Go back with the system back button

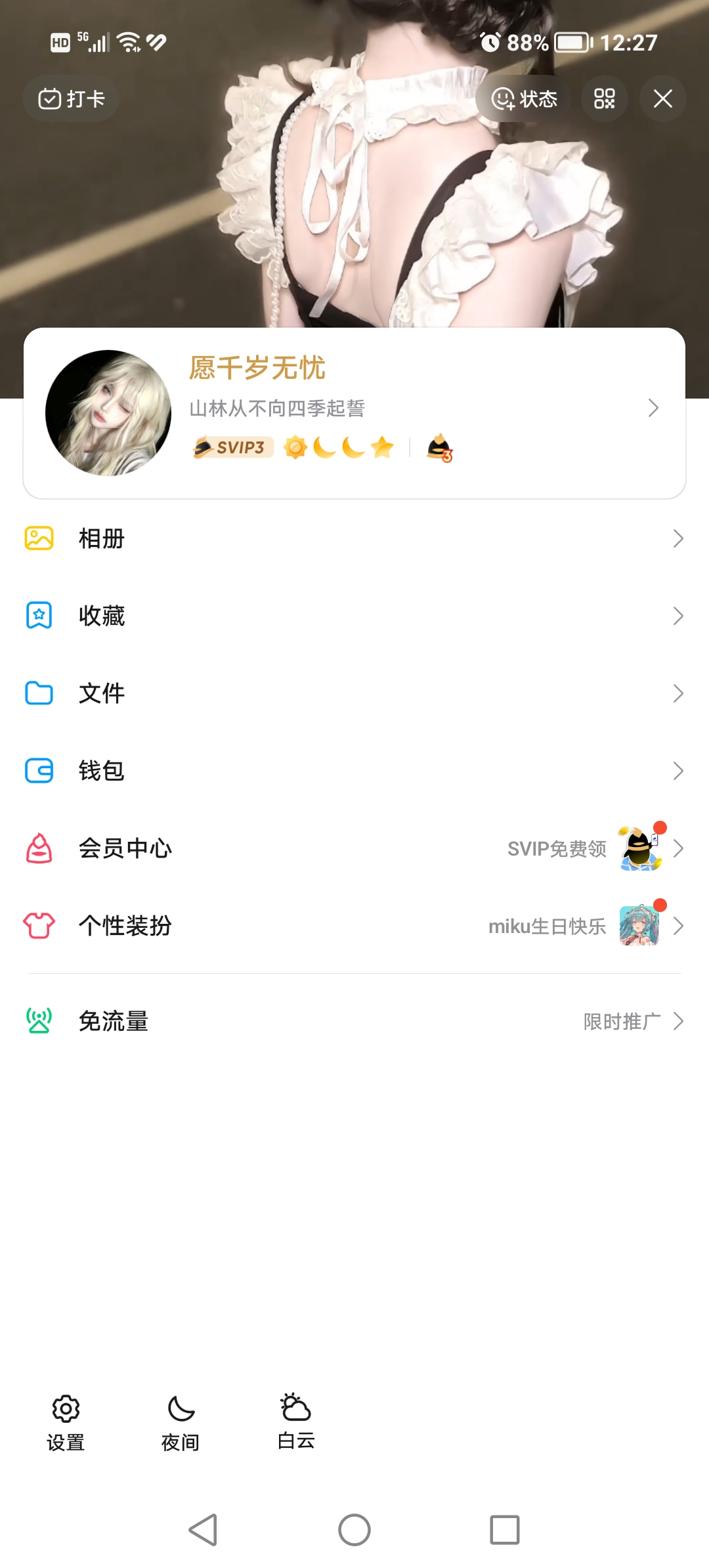(x=204, y=1530)
